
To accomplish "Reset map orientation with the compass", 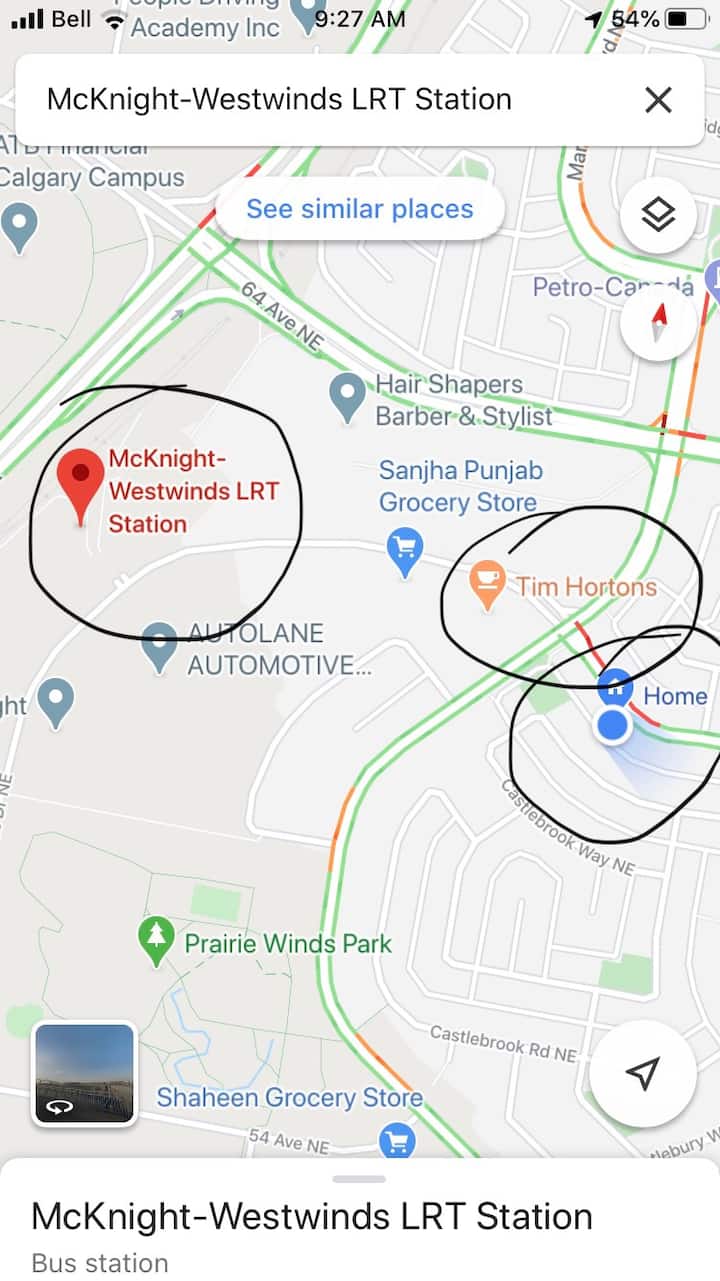I will (657, 322).
